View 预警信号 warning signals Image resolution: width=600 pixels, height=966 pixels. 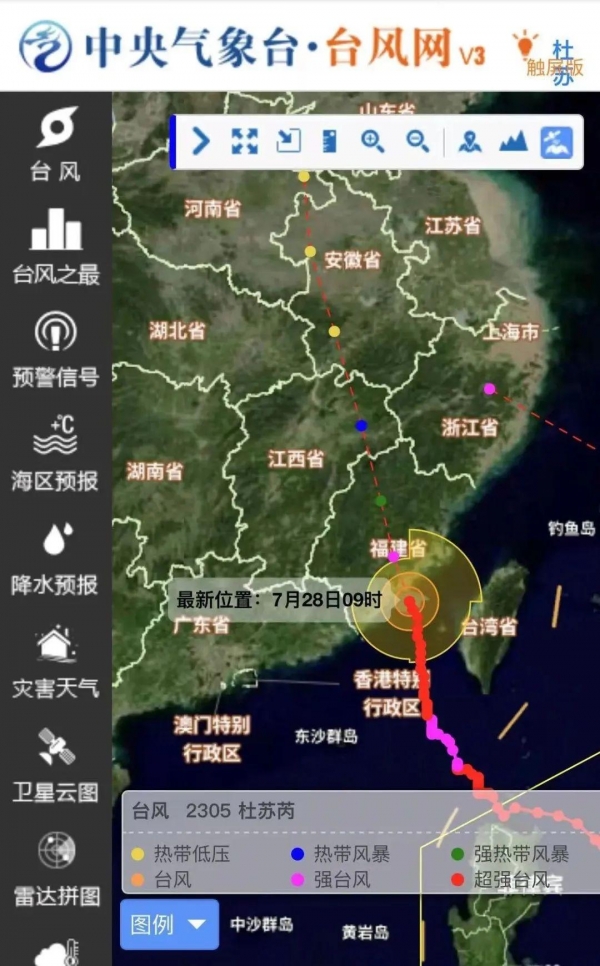55,349
